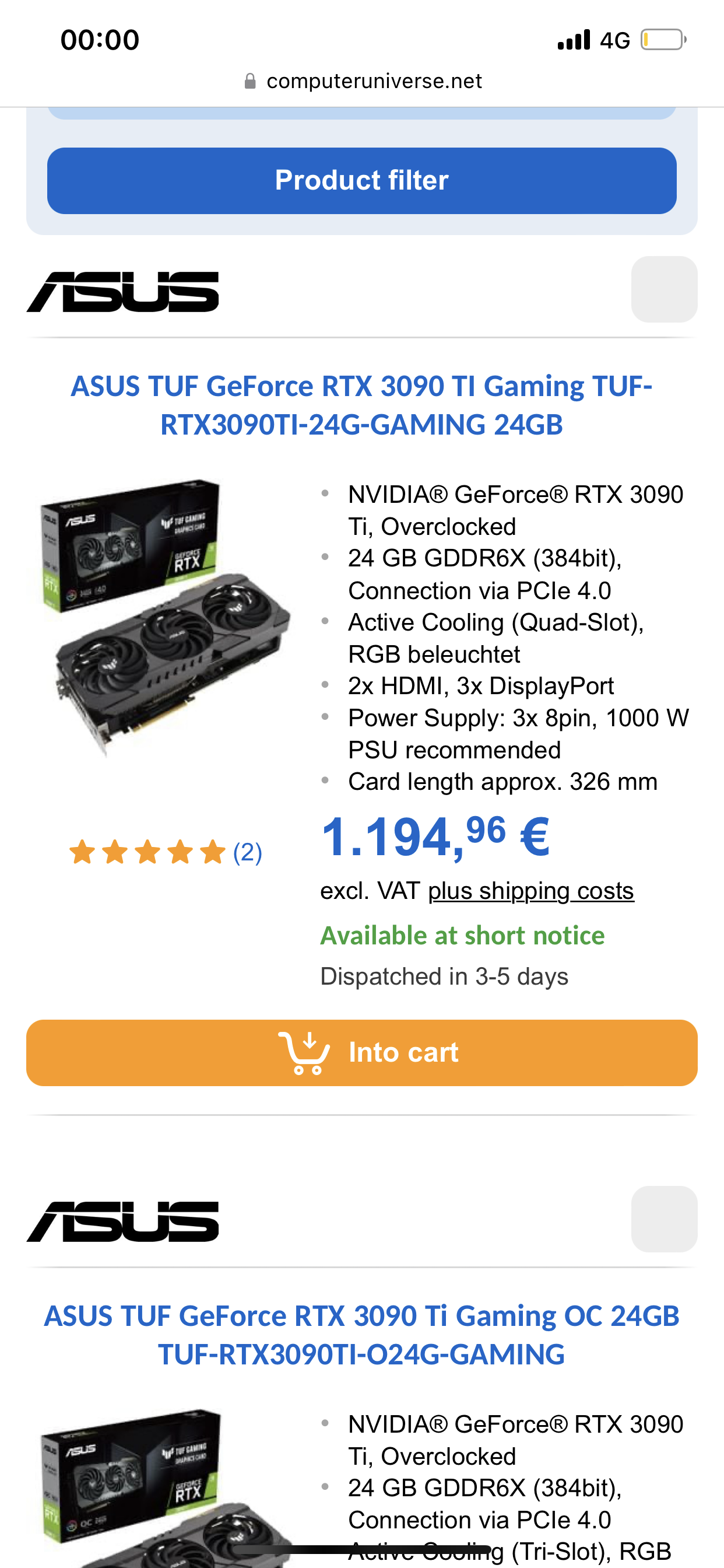The height and width of the screenshot is (1568, 724).
Task: Open the plus shipping costs link
Action: [x=530, y=891]
